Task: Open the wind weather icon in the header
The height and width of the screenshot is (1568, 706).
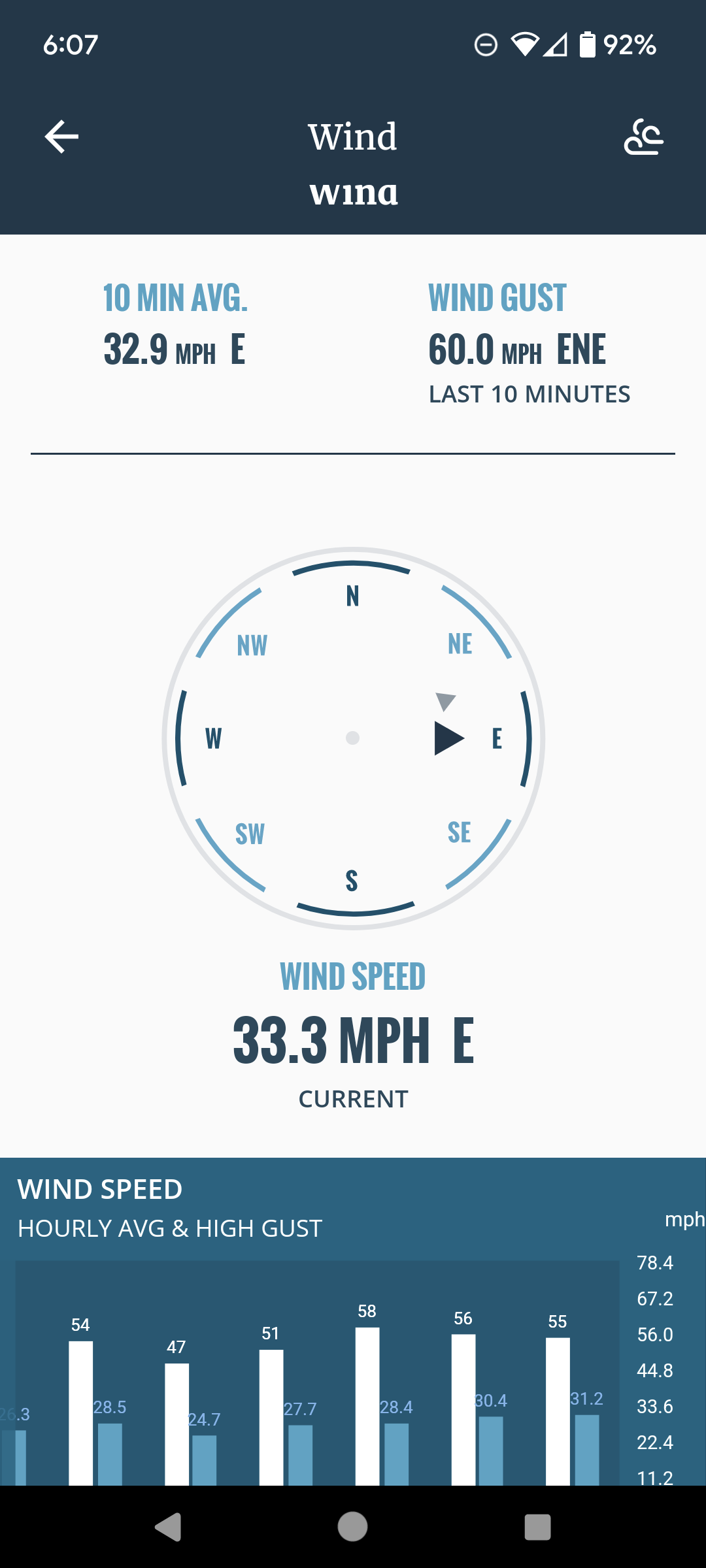Action: pyautogui.click(x=643, y=137)
